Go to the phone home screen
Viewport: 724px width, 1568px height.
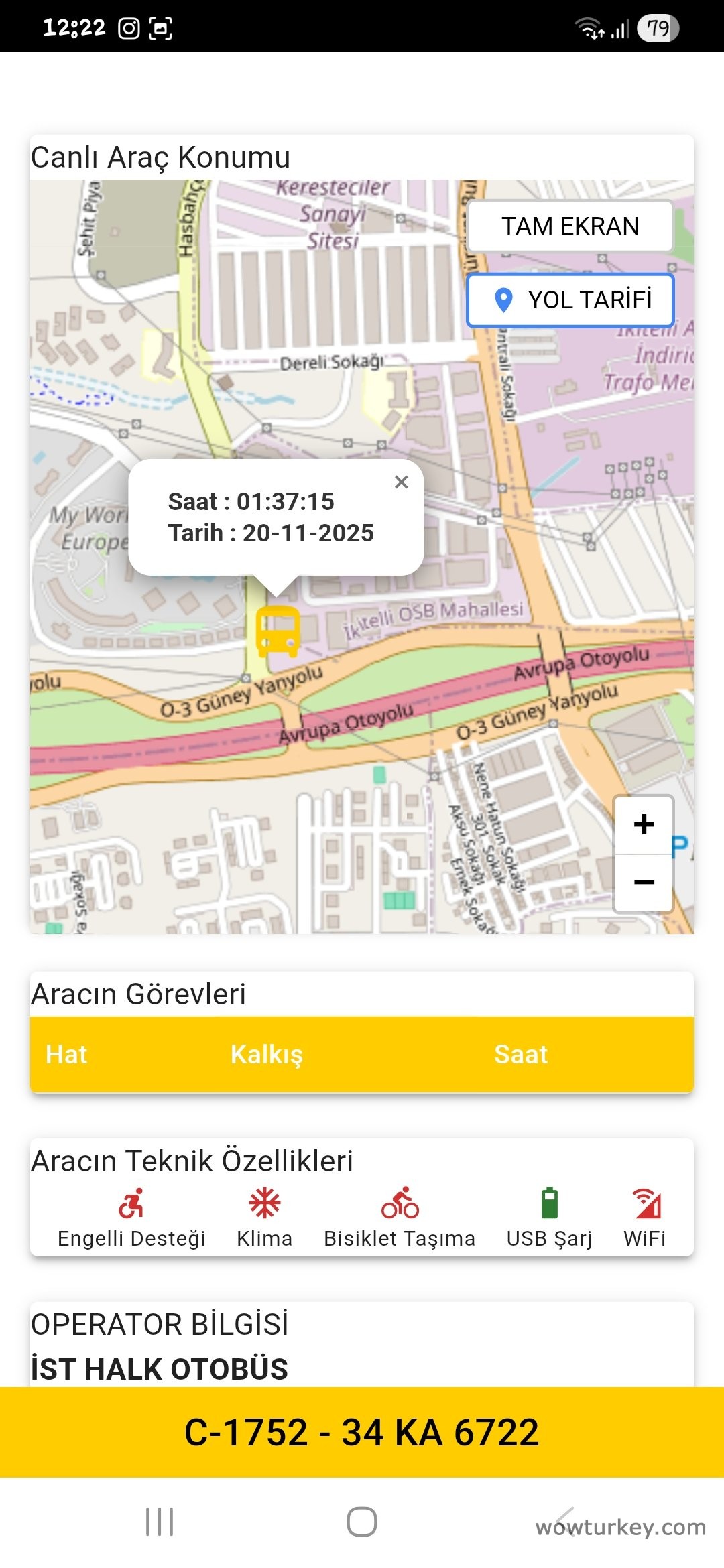tap(362, 1521)
